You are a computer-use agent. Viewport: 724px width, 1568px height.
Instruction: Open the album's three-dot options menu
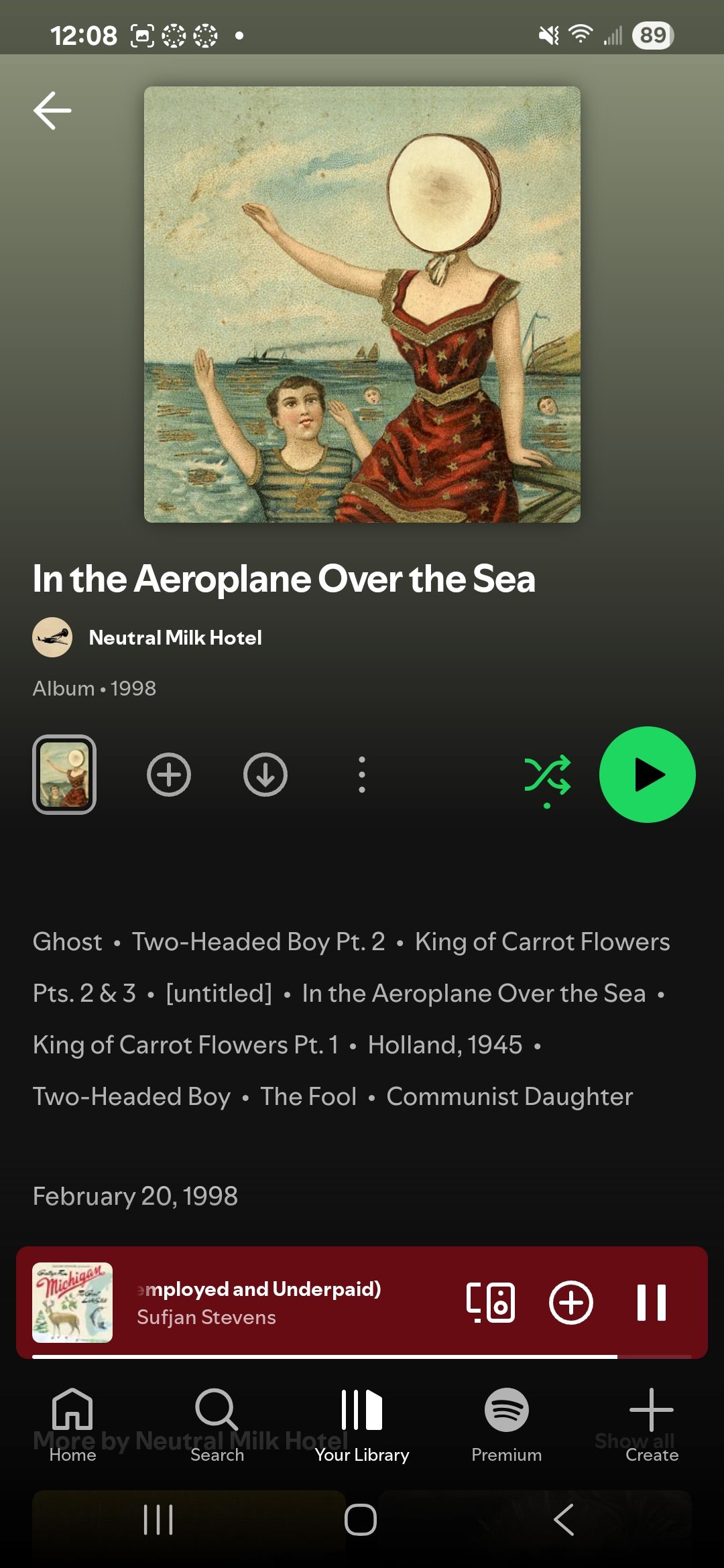(362, 775)
